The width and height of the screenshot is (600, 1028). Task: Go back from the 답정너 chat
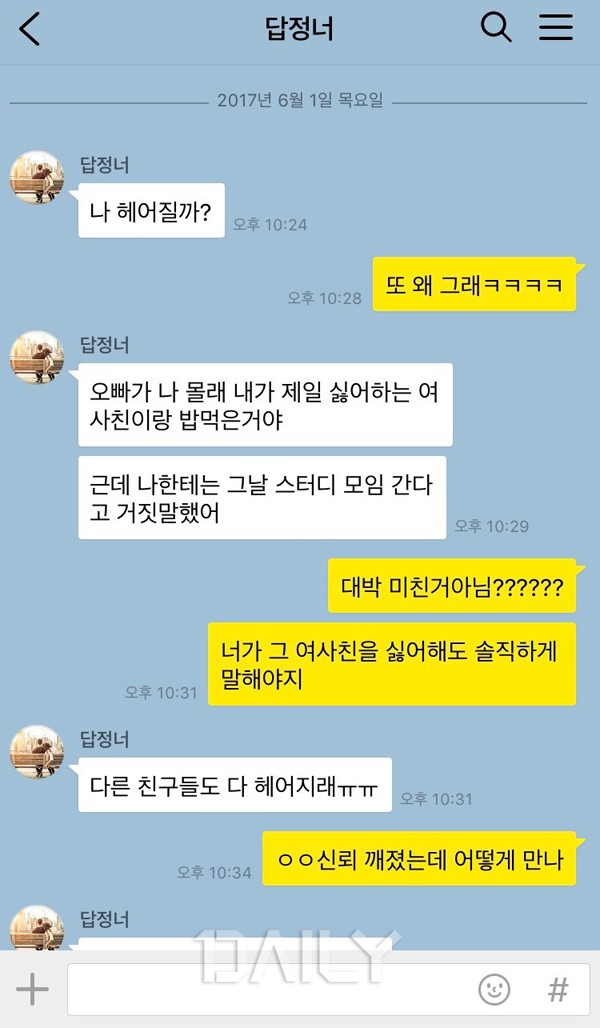click(30, 29)
